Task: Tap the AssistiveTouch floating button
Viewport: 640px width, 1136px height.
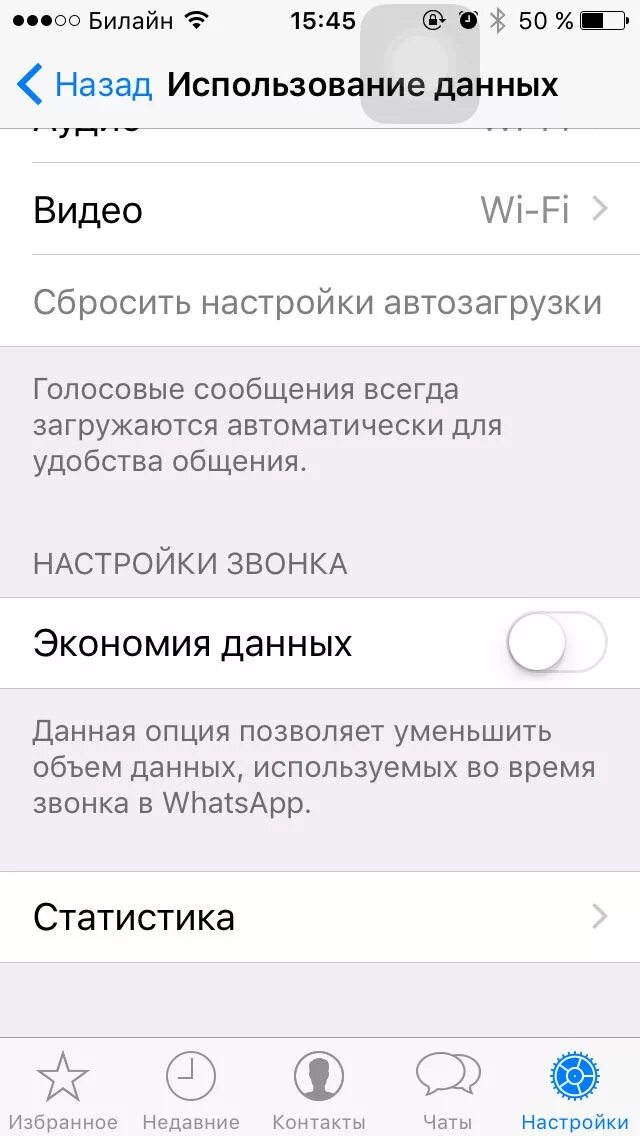Action: pyautogui.click(x=420, y=63)
